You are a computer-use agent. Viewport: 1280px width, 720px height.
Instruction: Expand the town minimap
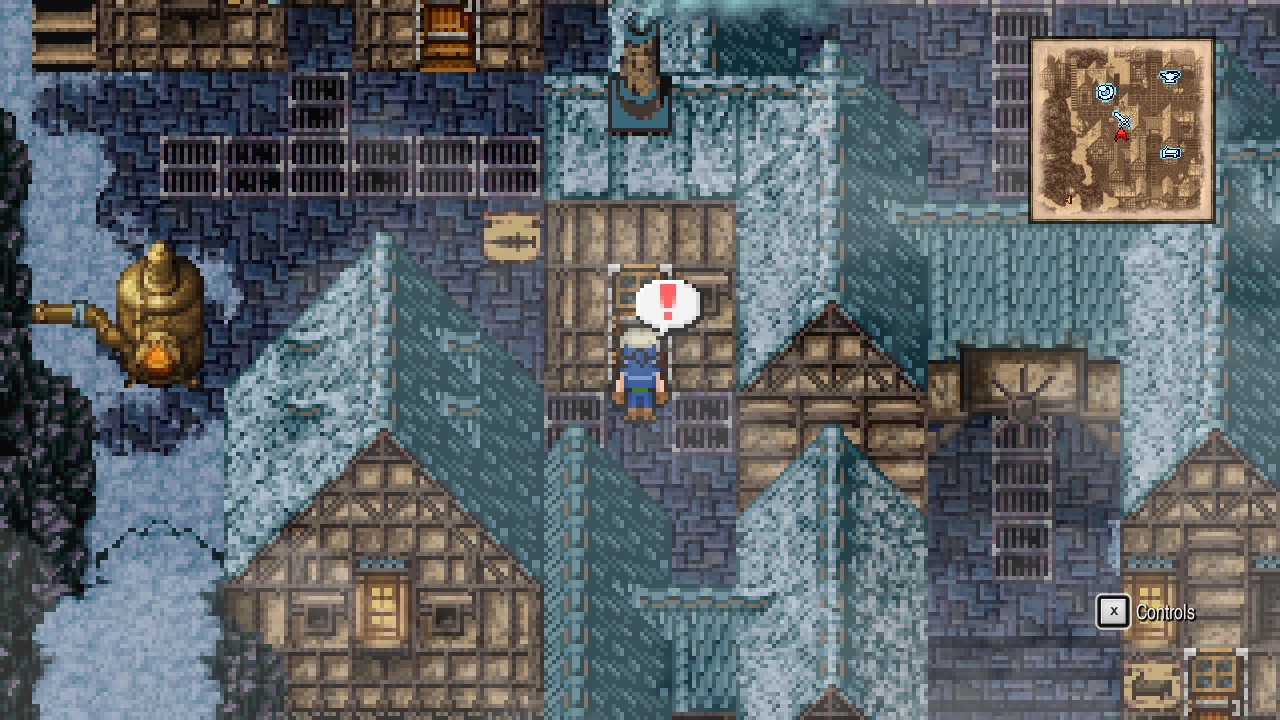click(1122, 130)
